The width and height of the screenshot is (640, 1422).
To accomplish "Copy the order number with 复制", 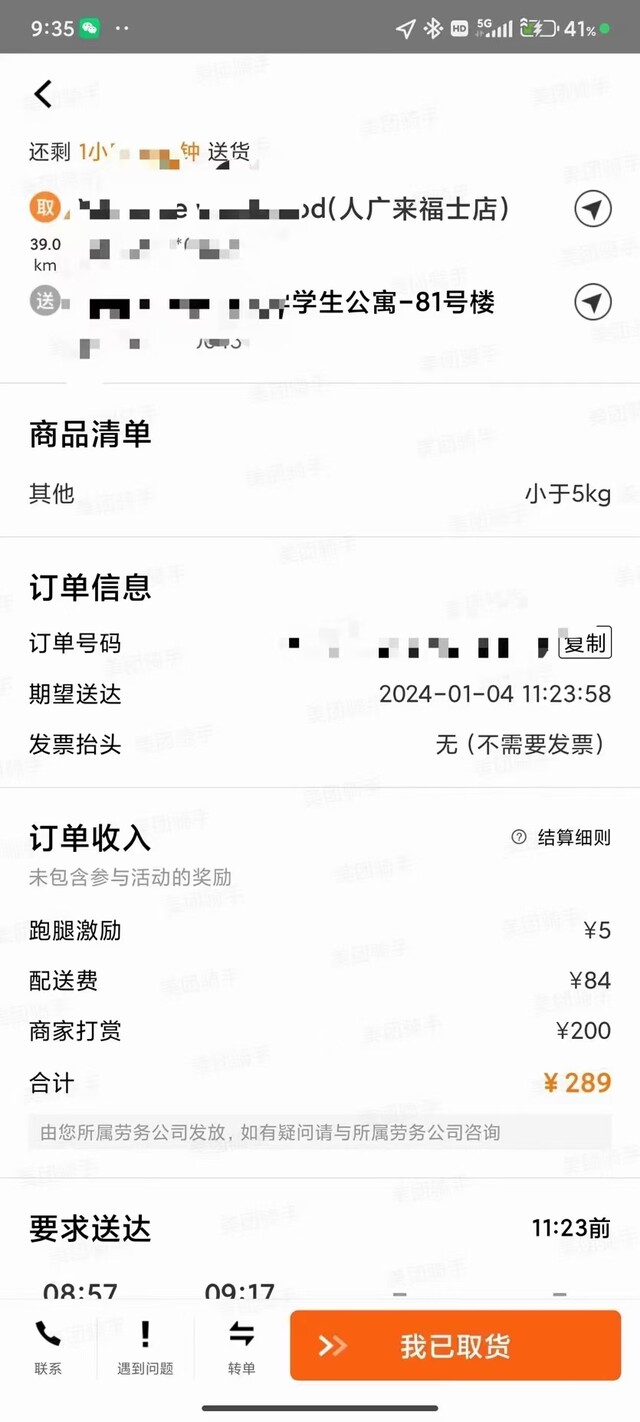I will 585,643.
